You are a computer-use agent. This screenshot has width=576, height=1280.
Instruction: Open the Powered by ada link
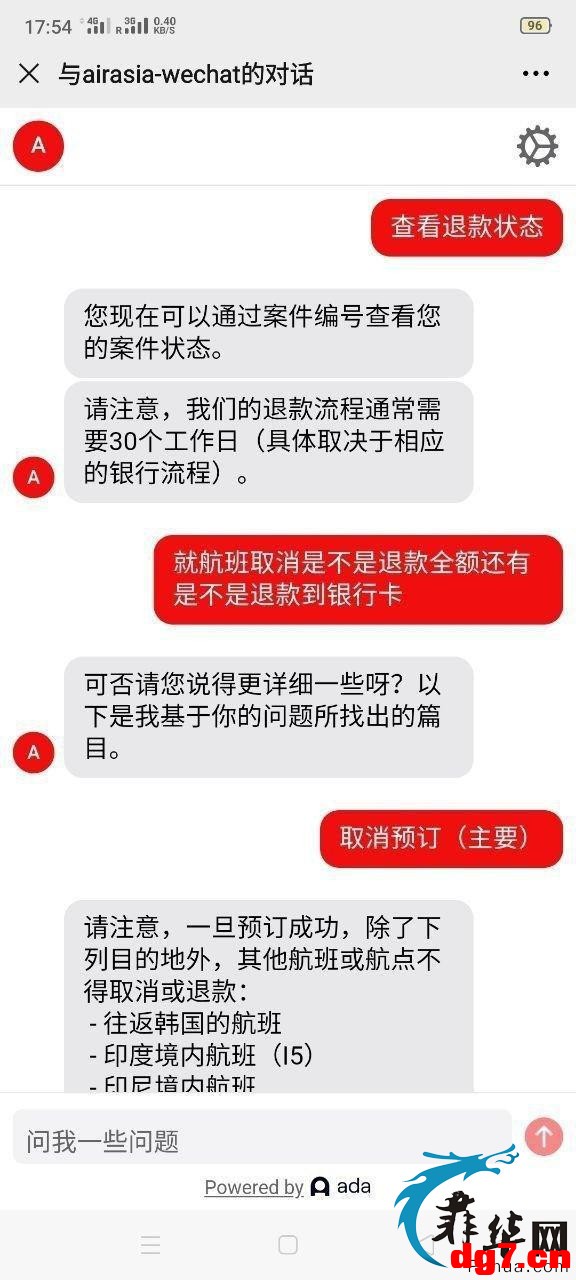click(x=288, y=1187)
